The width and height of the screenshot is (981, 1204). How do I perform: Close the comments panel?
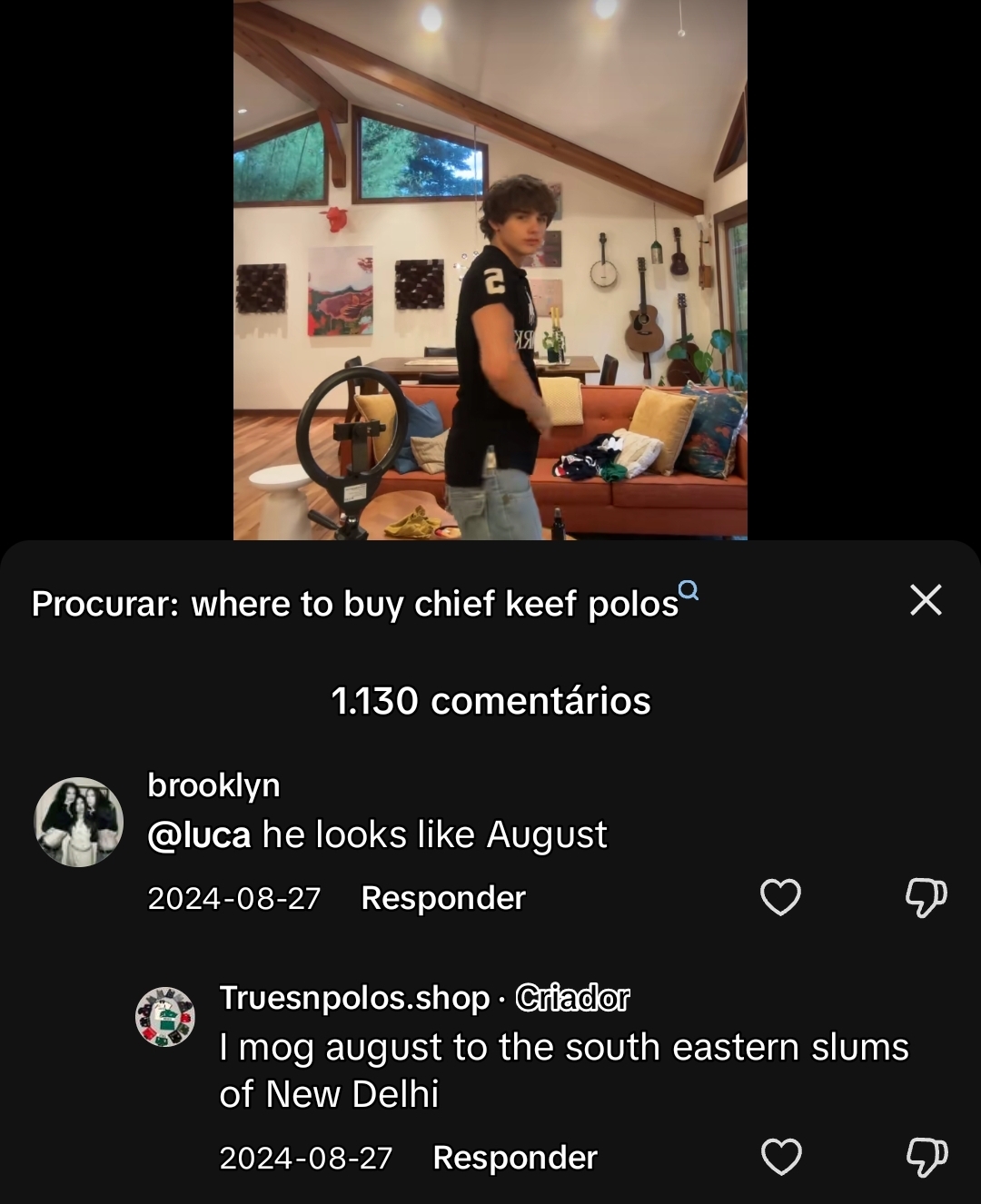pyautogui.click(x=926, y=600)
